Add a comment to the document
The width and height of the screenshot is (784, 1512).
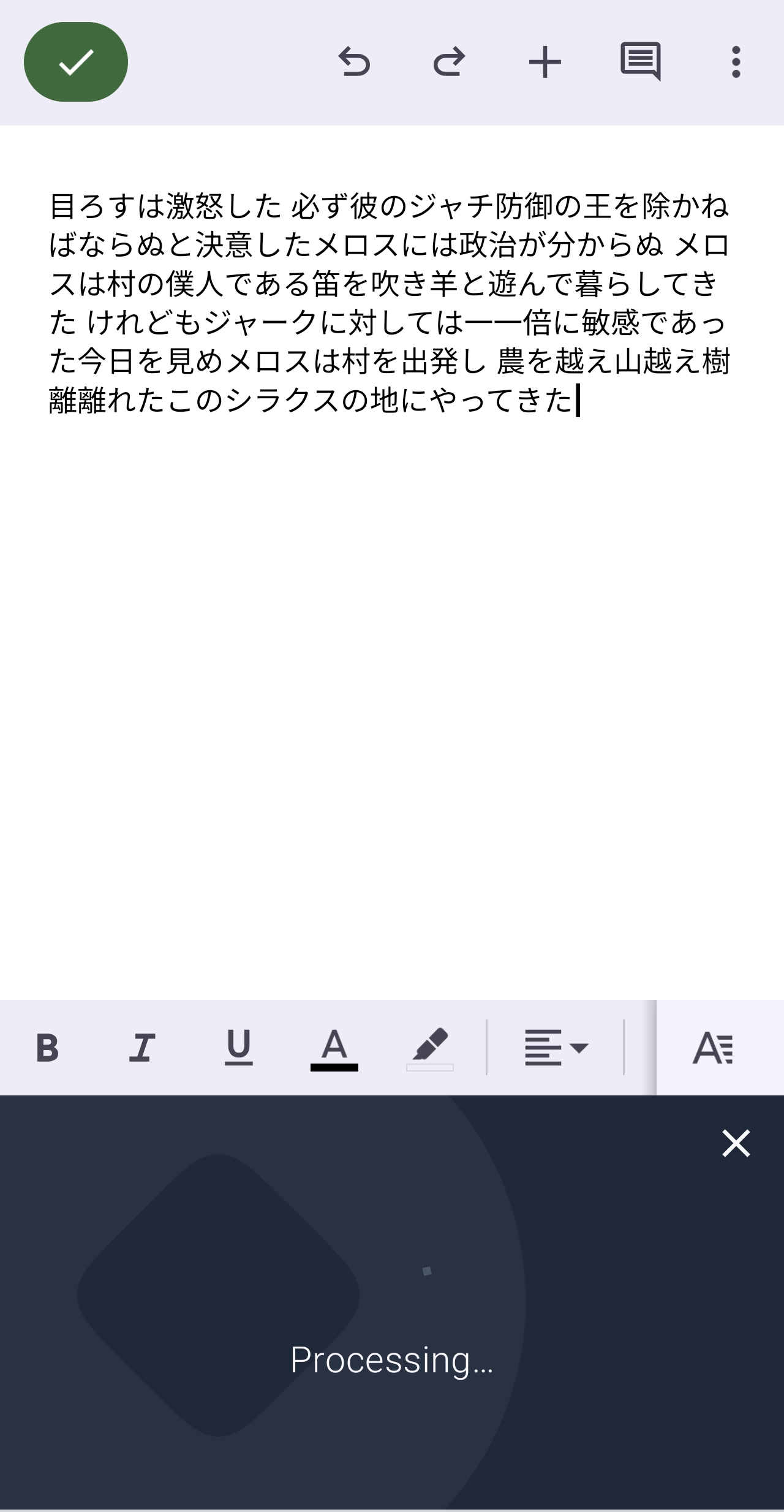click(640, 62)
